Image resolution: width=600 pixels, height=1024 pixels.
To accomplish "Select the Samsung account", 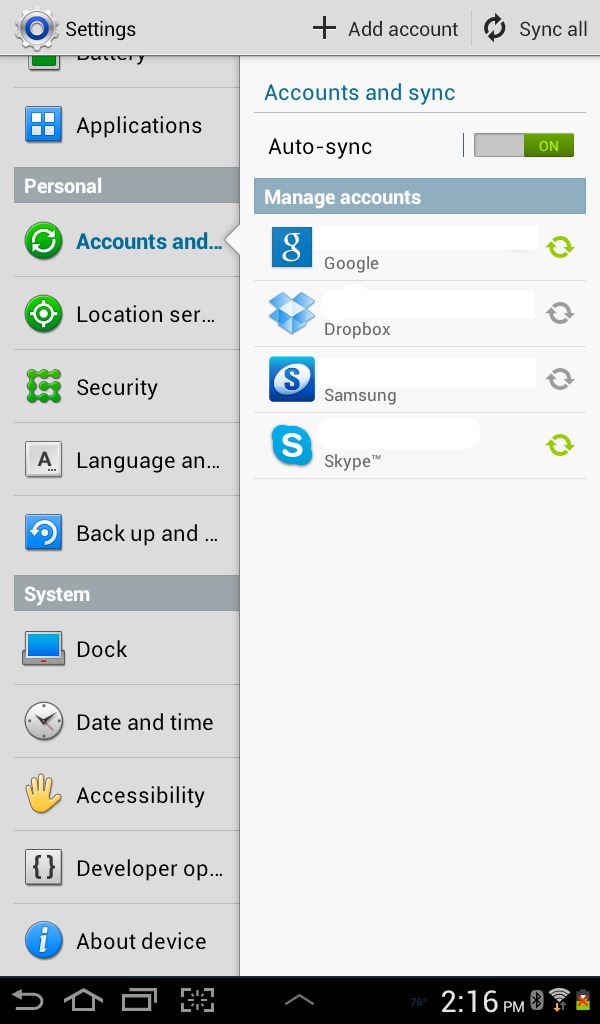I will [x=420, y=380].
